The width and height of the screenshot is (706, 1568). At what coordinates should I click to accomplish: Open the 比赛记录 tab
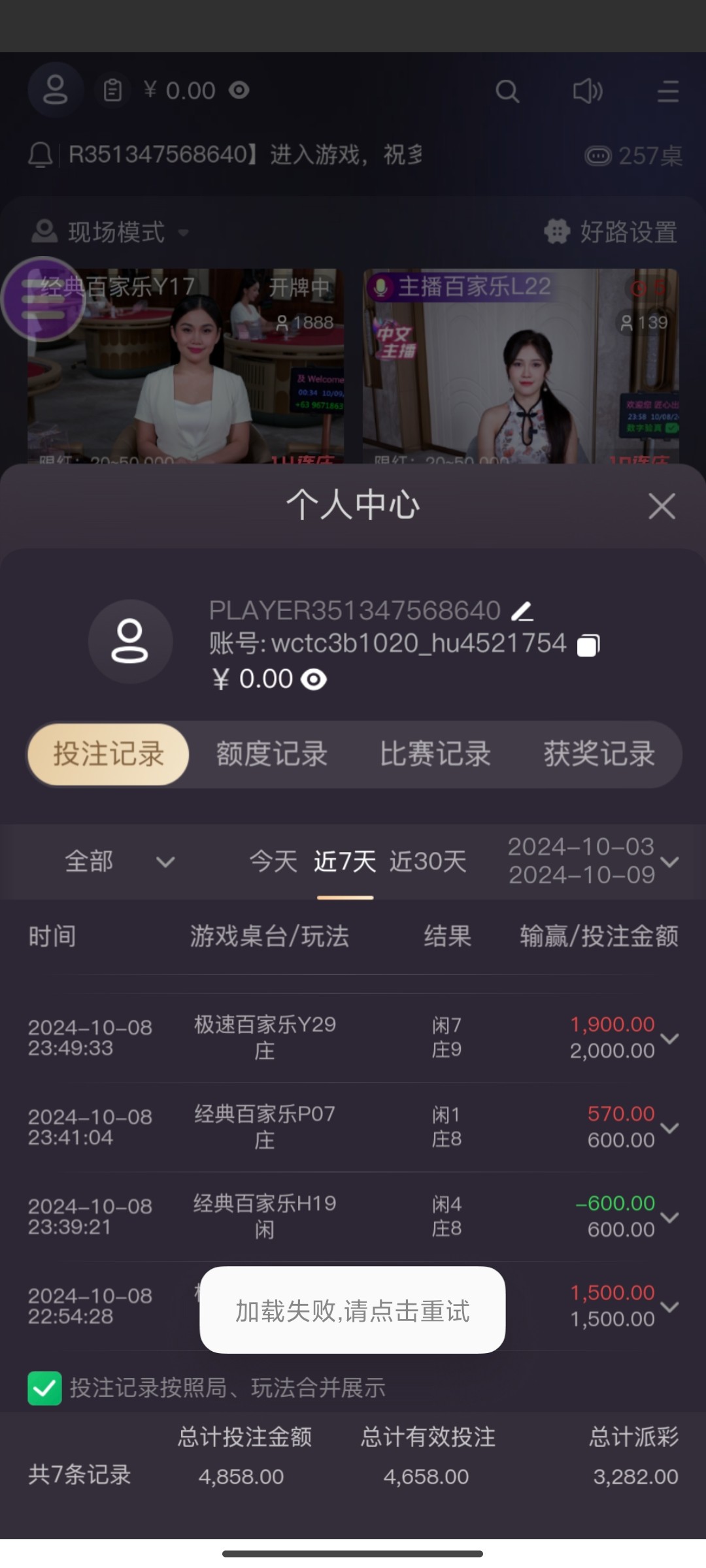click(x=435, y=754)
